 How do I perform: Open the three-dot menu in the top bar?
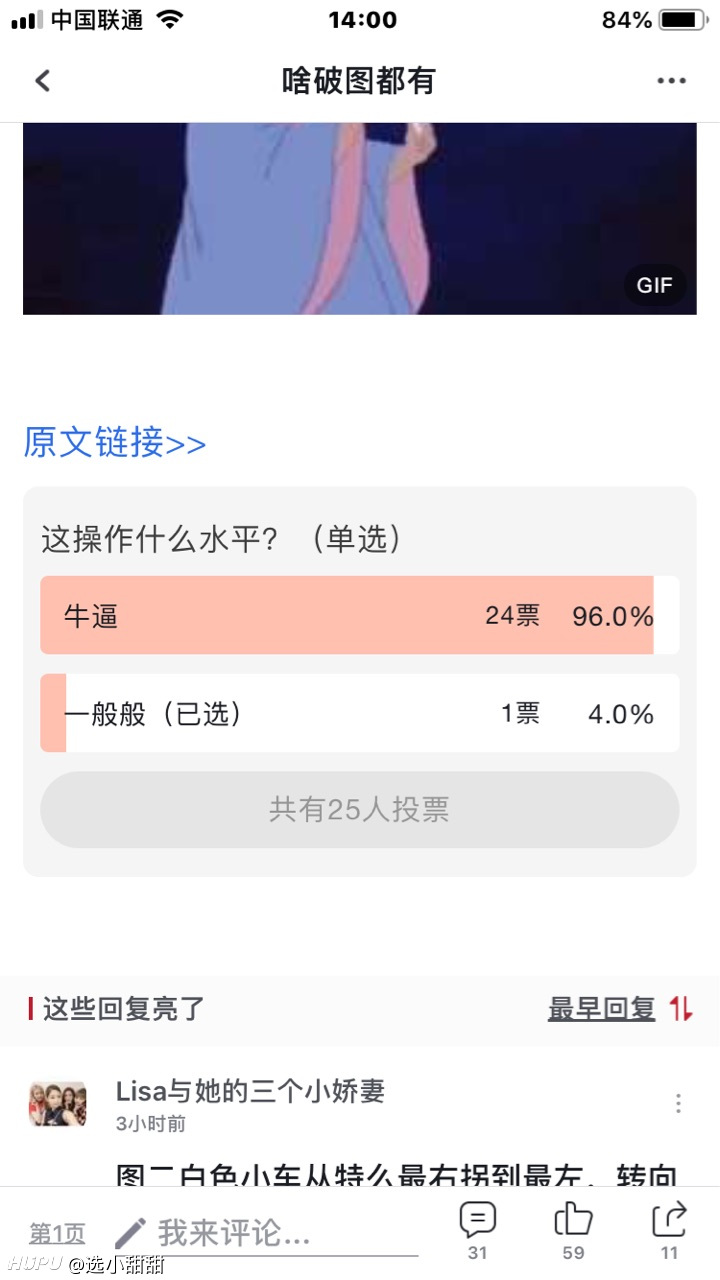click(x=671, y=81)
